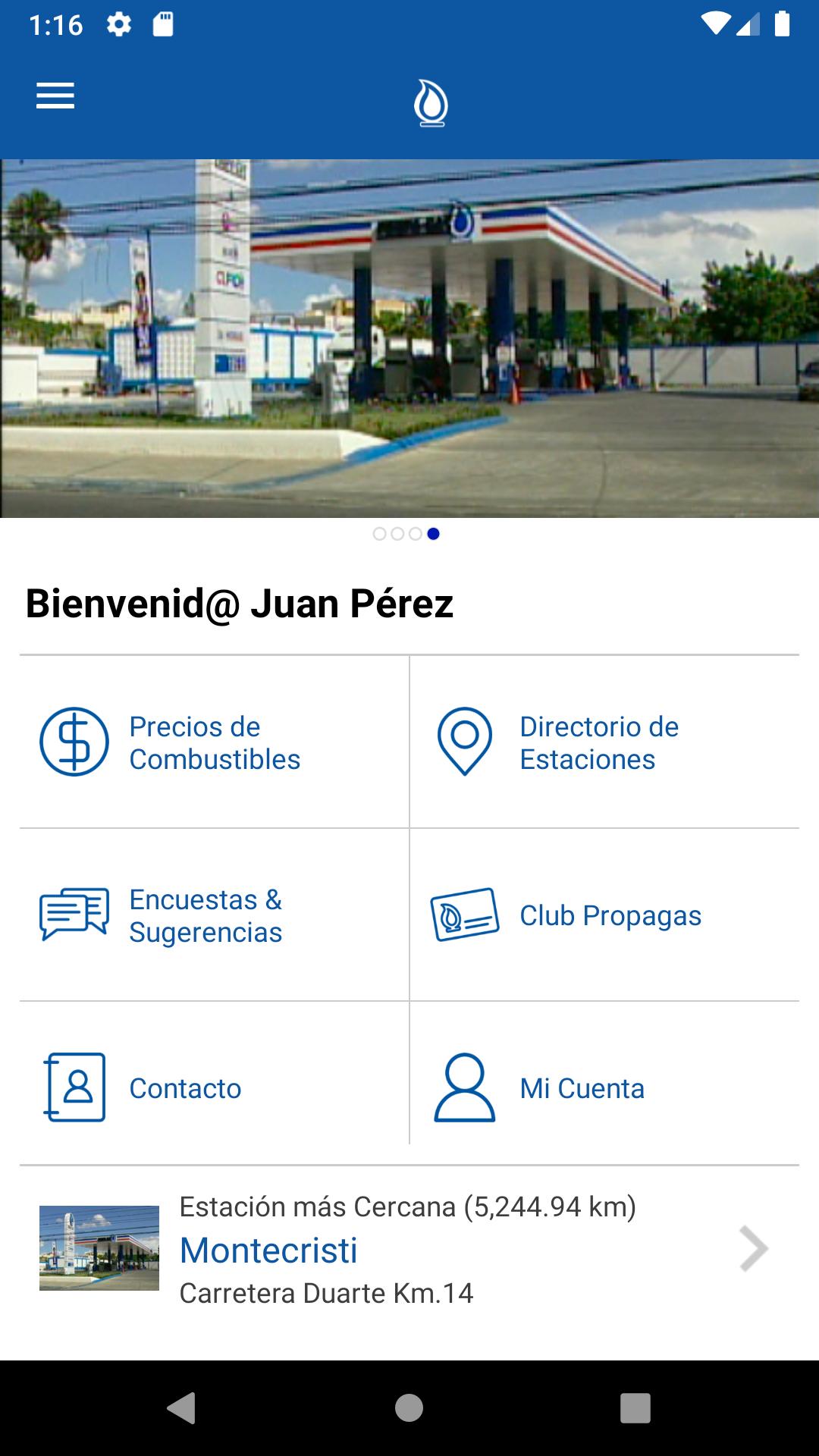Open Club Propagas section
The height and width of the screenshot is (1456, 819).
[x=604, y=915]
